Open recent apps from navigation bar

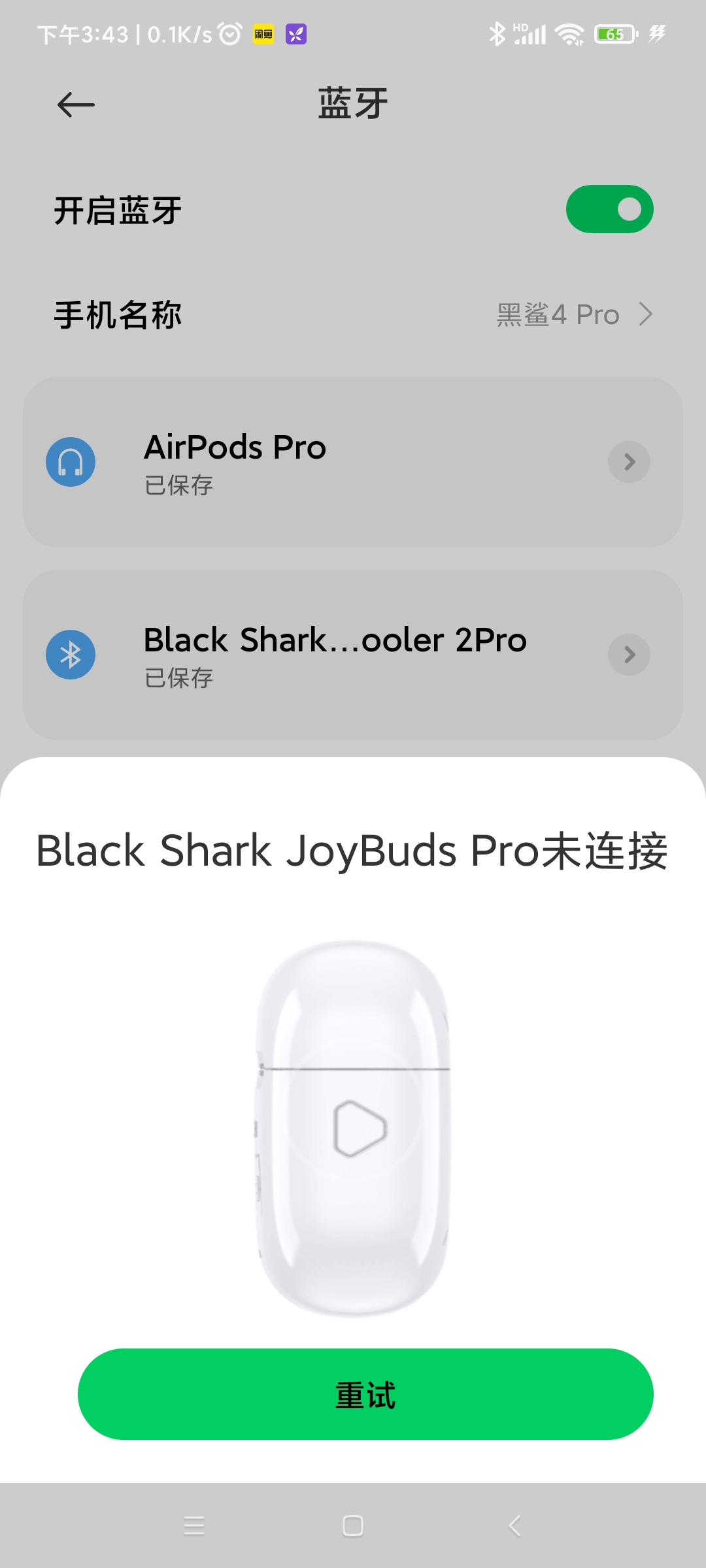click(x=194, y=1526)
